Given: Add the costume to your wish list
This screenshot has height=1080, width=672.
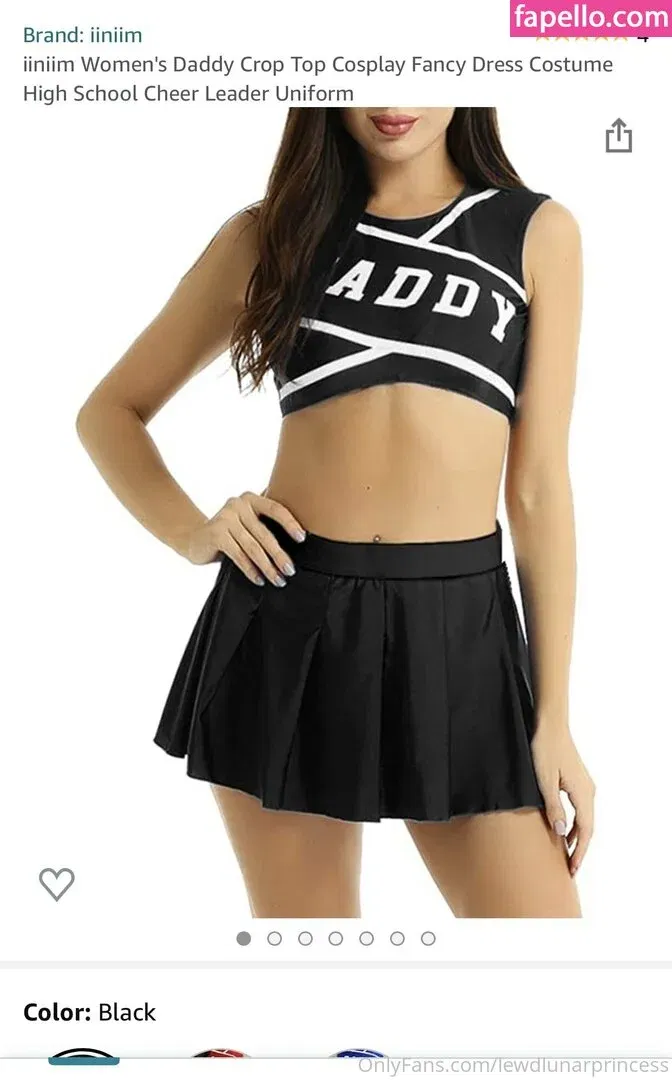Looking at the screenshot, I should (56, 884).
